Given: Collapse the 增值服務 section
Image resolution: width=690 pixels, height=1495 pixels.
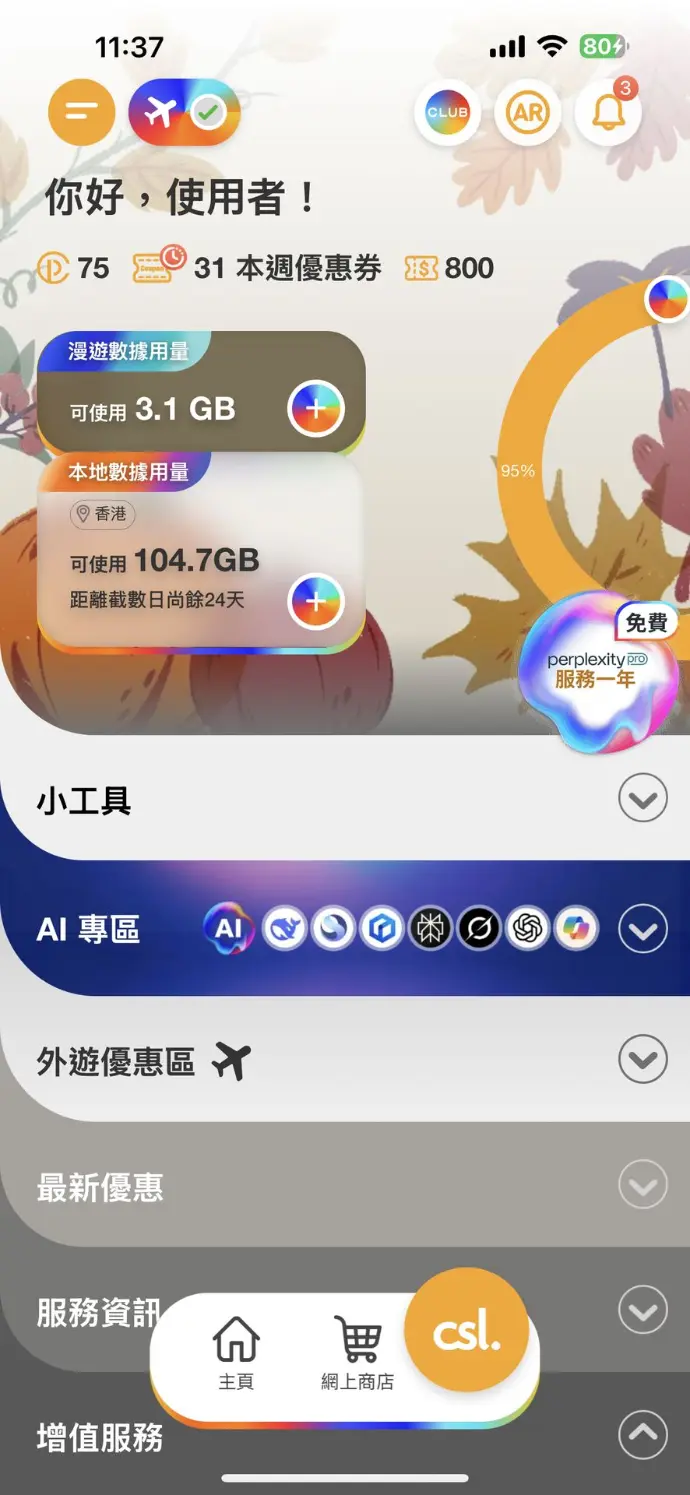Looking at the screenshot, I should (x=642, y=1436).
